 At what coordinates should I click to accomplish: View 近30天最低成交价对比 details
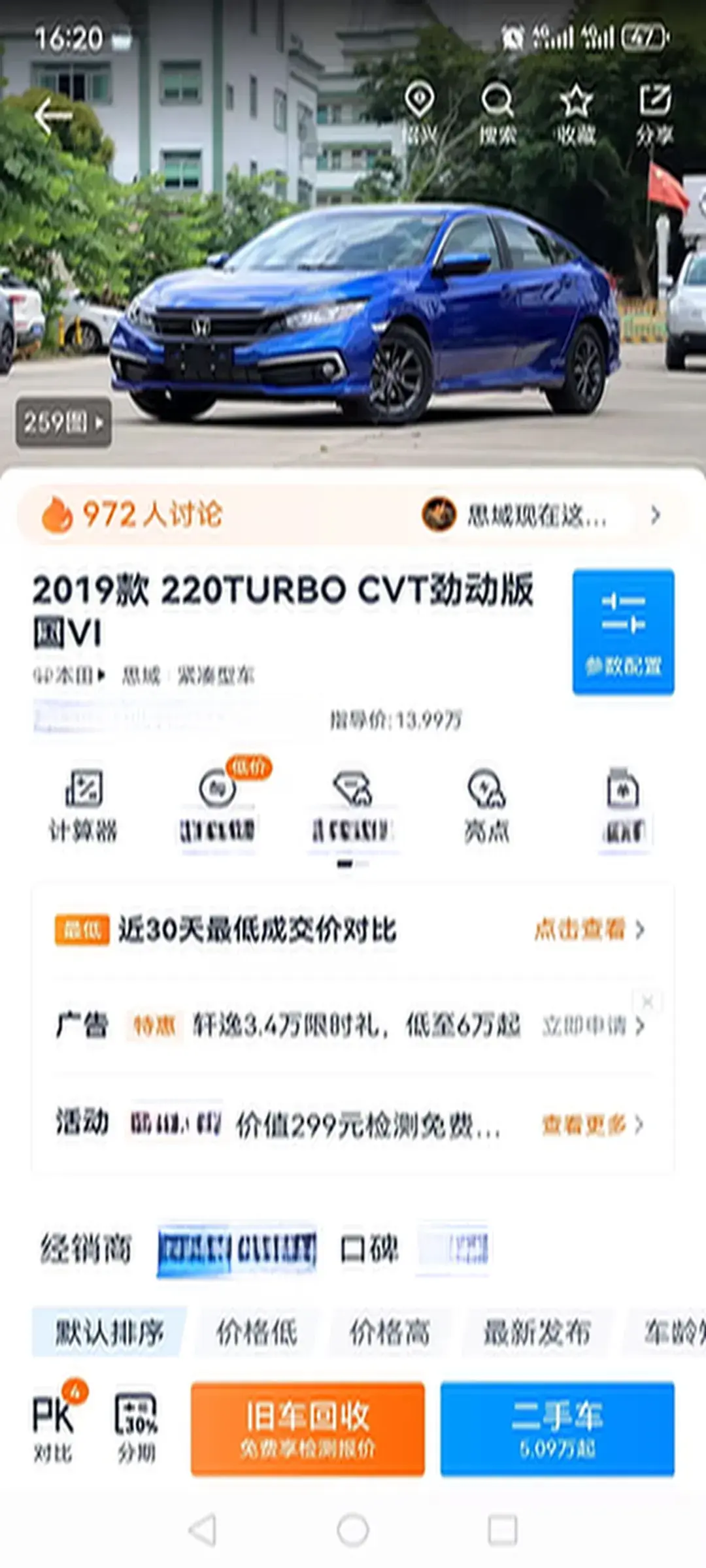588,929
